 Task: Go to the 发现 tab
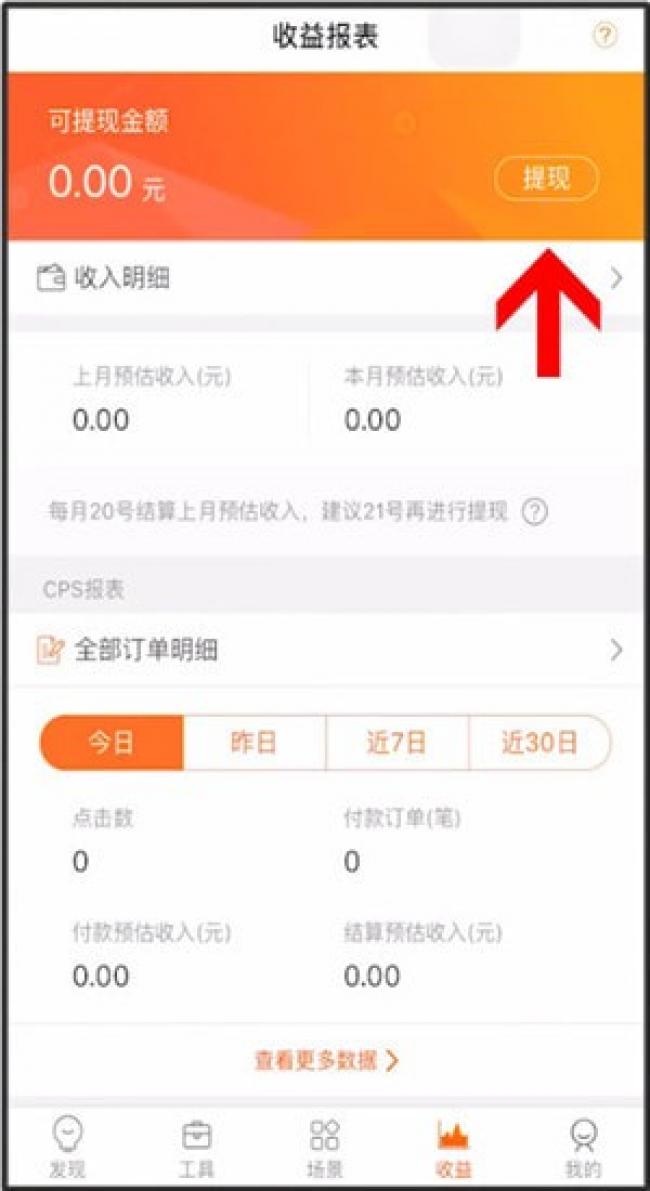point(67,1148)
